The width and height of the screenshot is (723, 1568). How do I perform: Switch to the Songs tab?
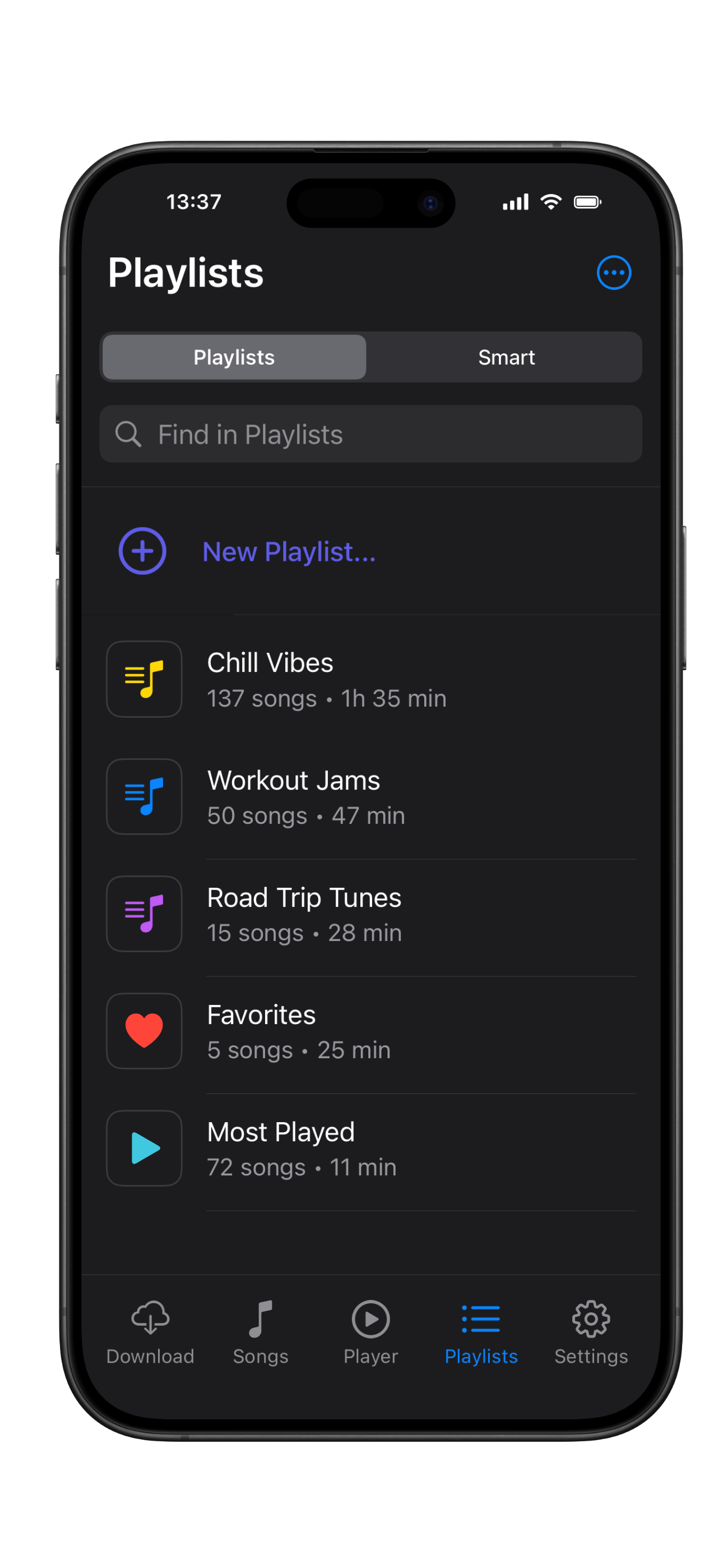click(261, 1331)
